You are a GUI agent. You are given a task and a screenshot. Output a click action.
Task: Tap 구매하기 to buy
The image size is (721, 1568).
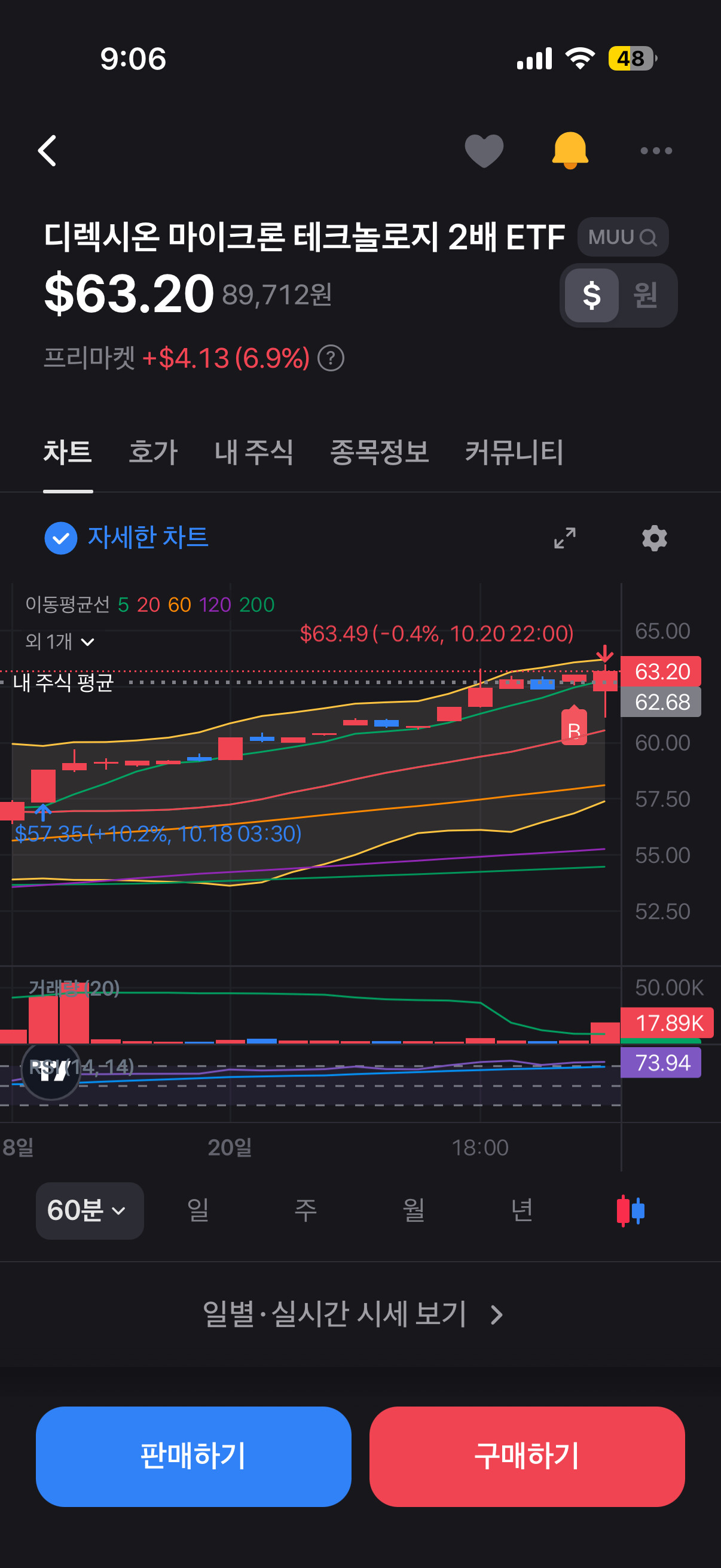527,1456
